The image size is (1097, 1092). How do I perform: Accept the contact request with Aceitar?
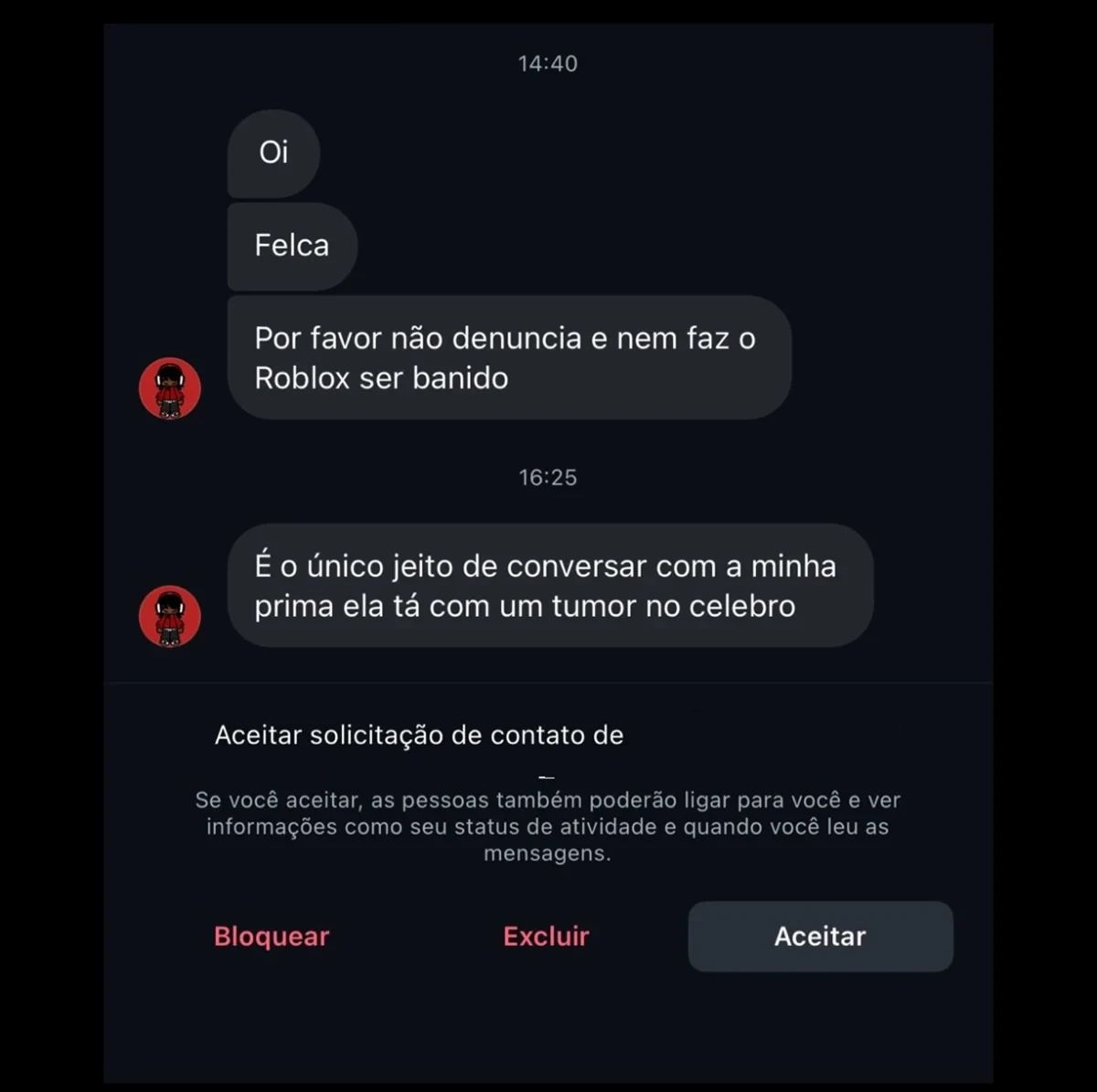(x=820, y=937)
